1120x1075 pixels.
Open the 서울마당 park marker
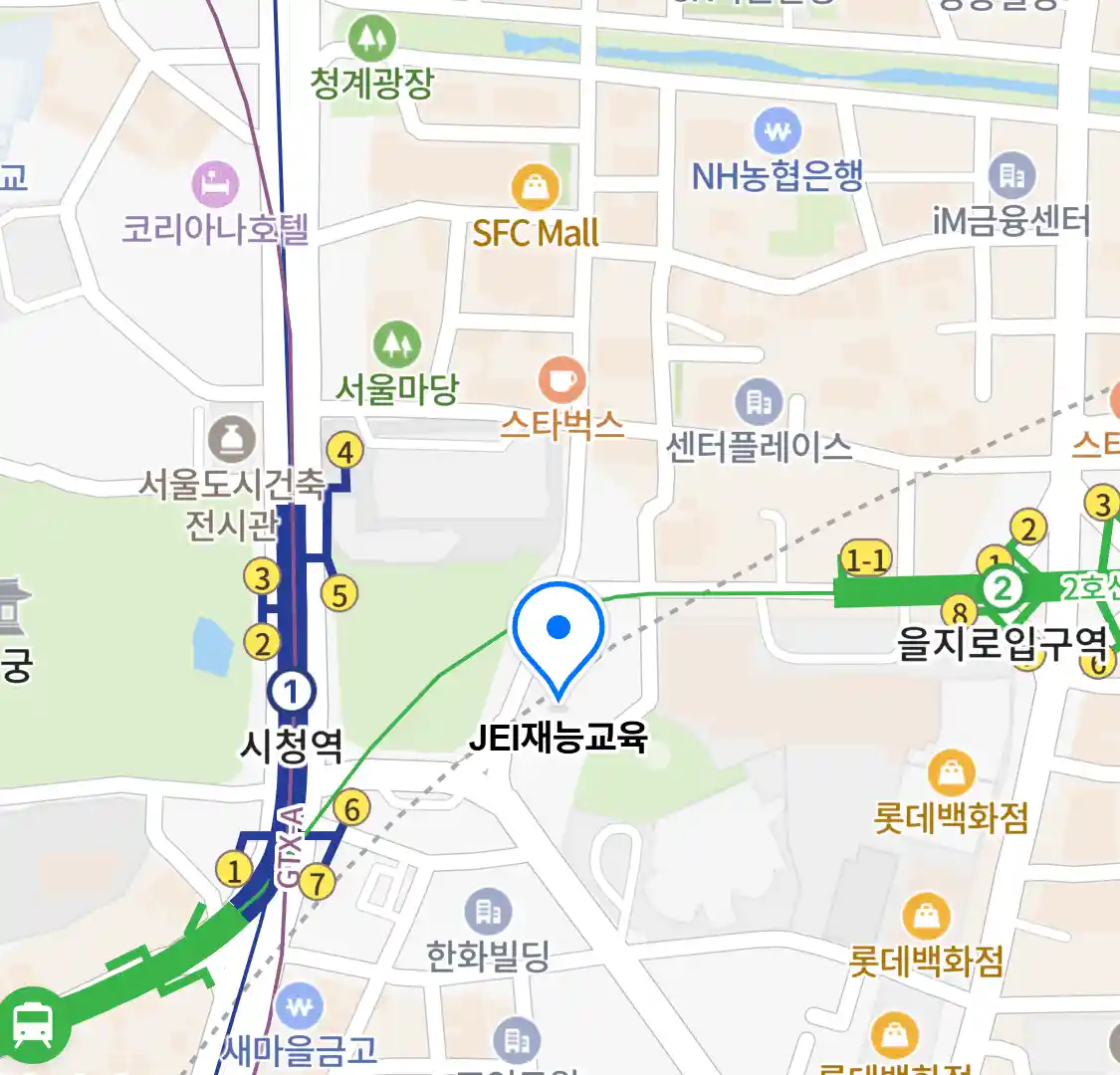click(x=397, y=343)
